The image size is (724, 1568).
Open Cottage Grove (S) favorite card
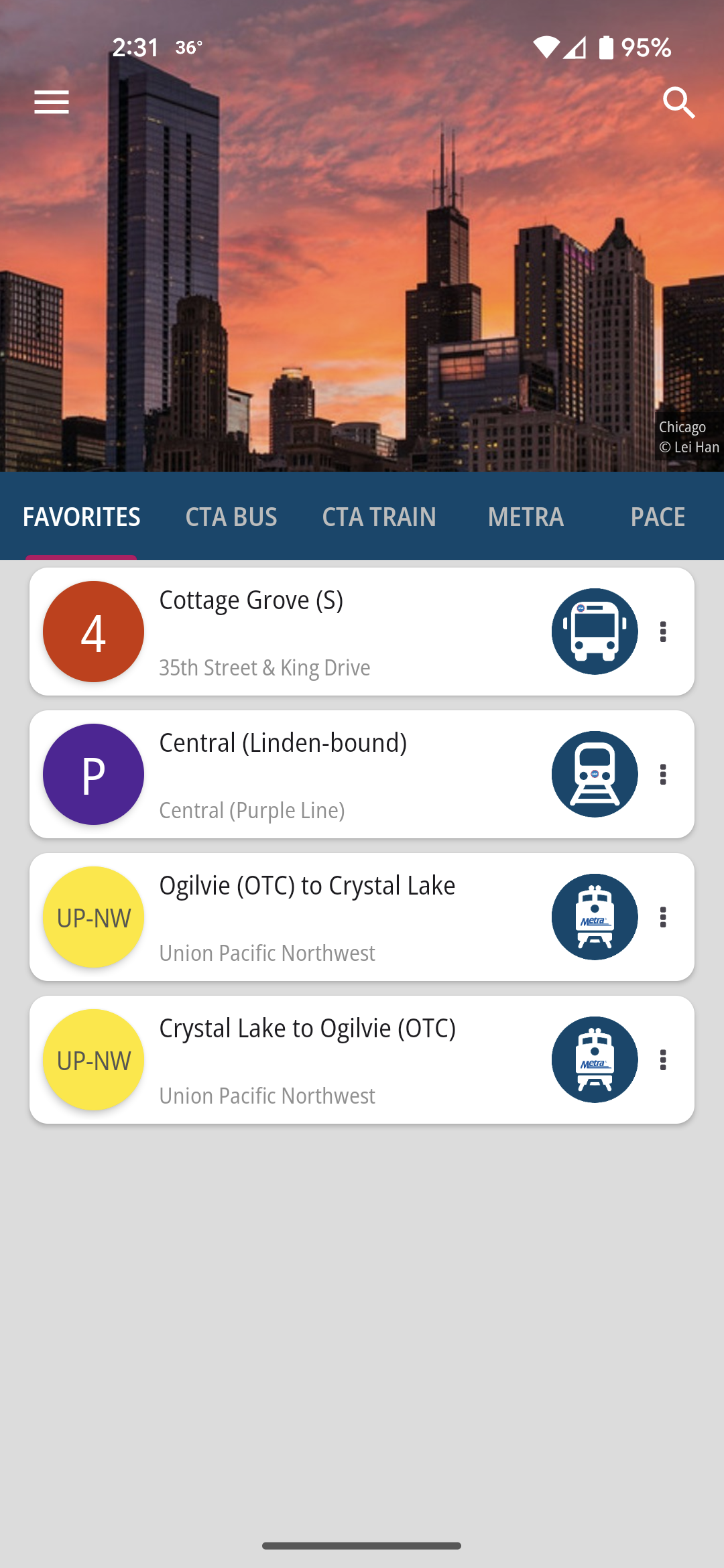pyautogui.click(x=362, y=631)
